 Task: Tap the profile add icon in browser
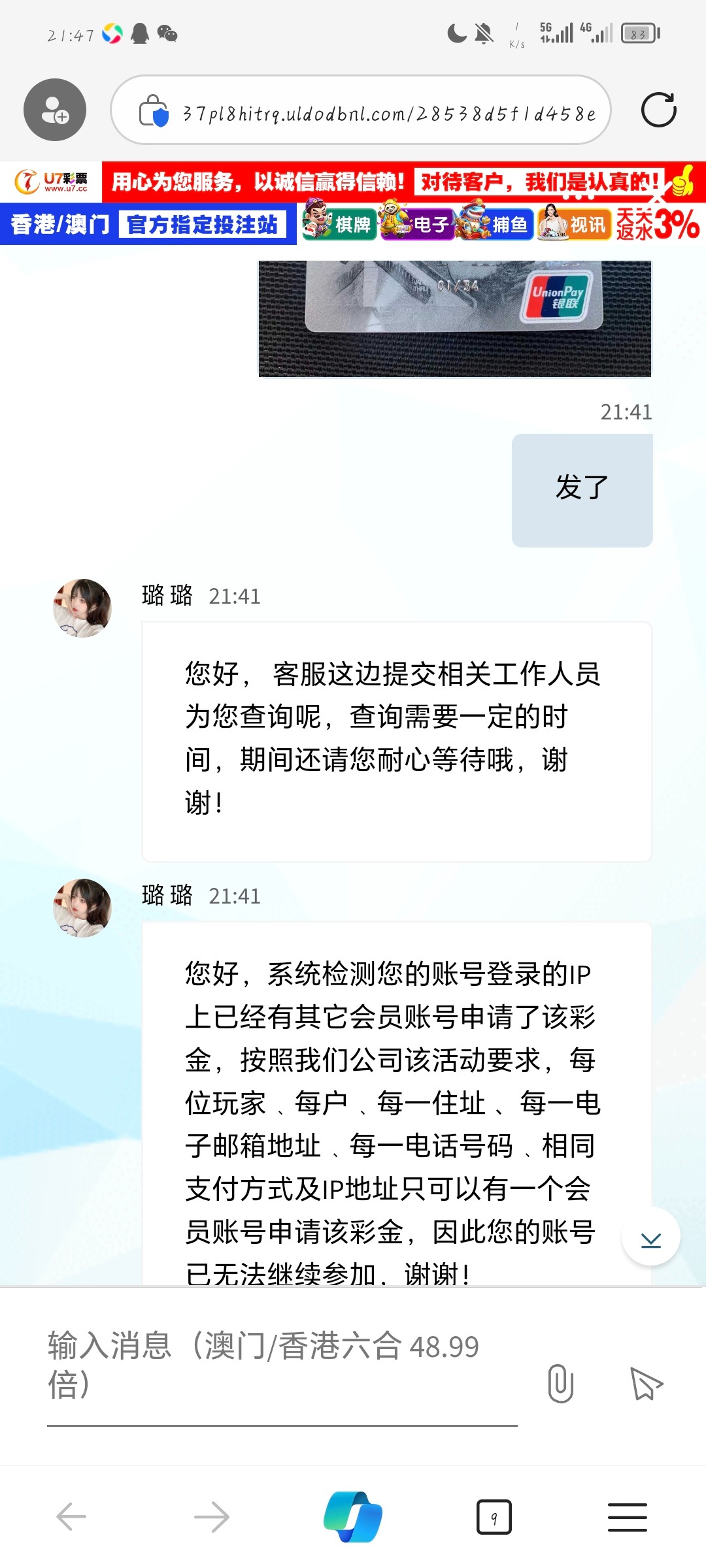coord(55,110)
